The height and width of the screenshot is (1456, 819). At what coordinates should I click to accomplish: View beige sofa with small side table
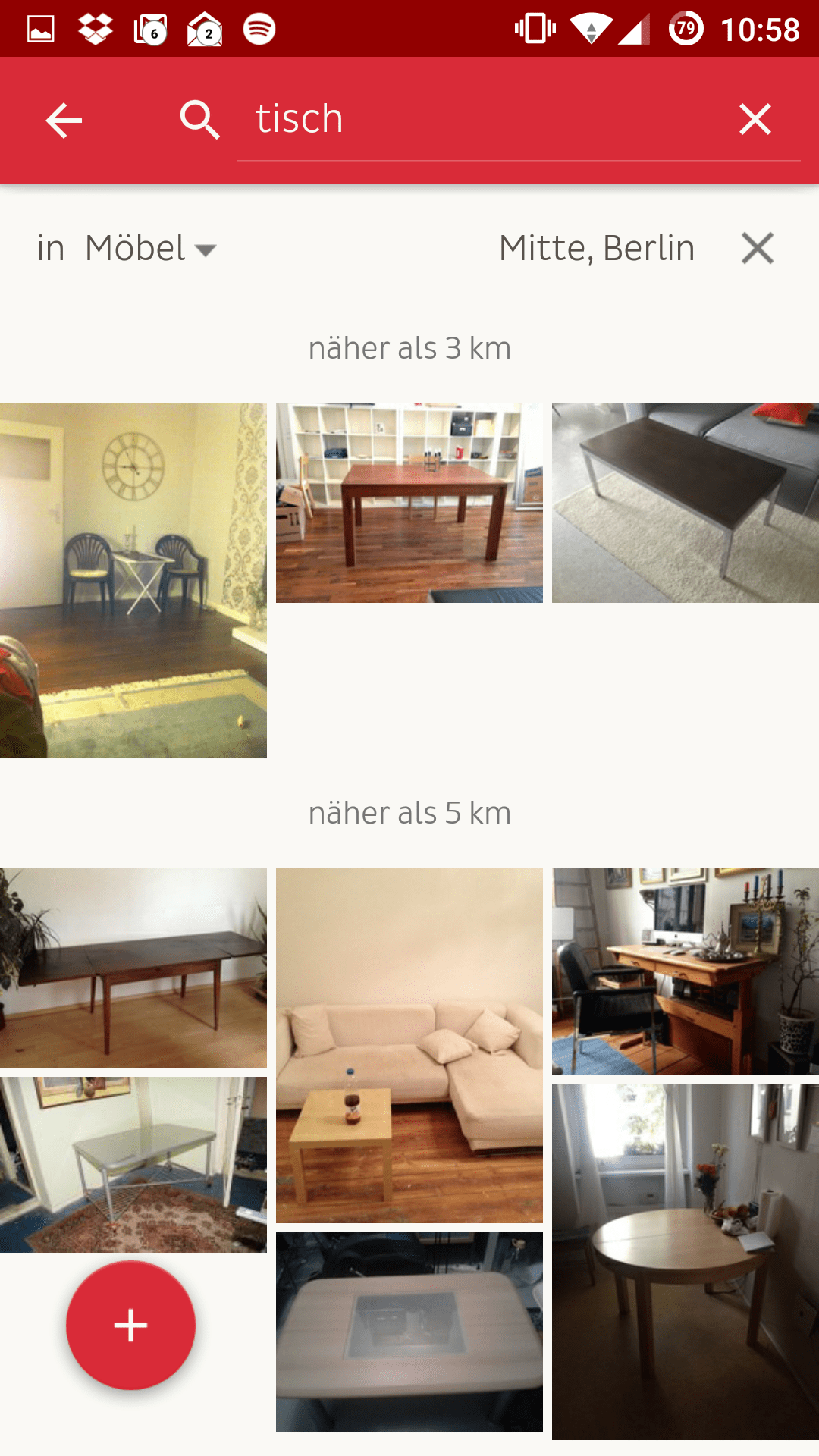pyautogui.click(x=409, y=1045)
